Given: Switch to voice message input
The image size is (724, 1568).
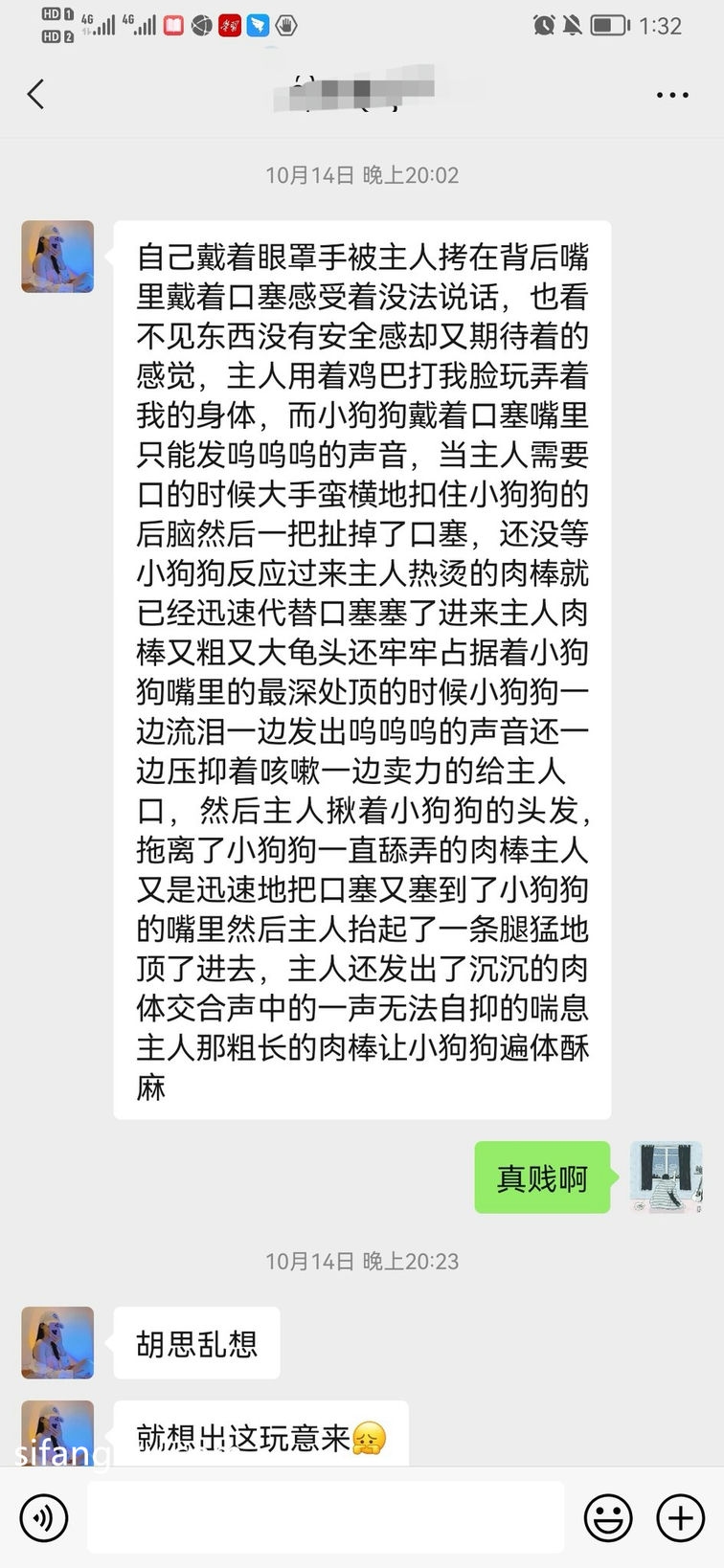Looking at the screenshot, I should click(x=44, y=1517).
